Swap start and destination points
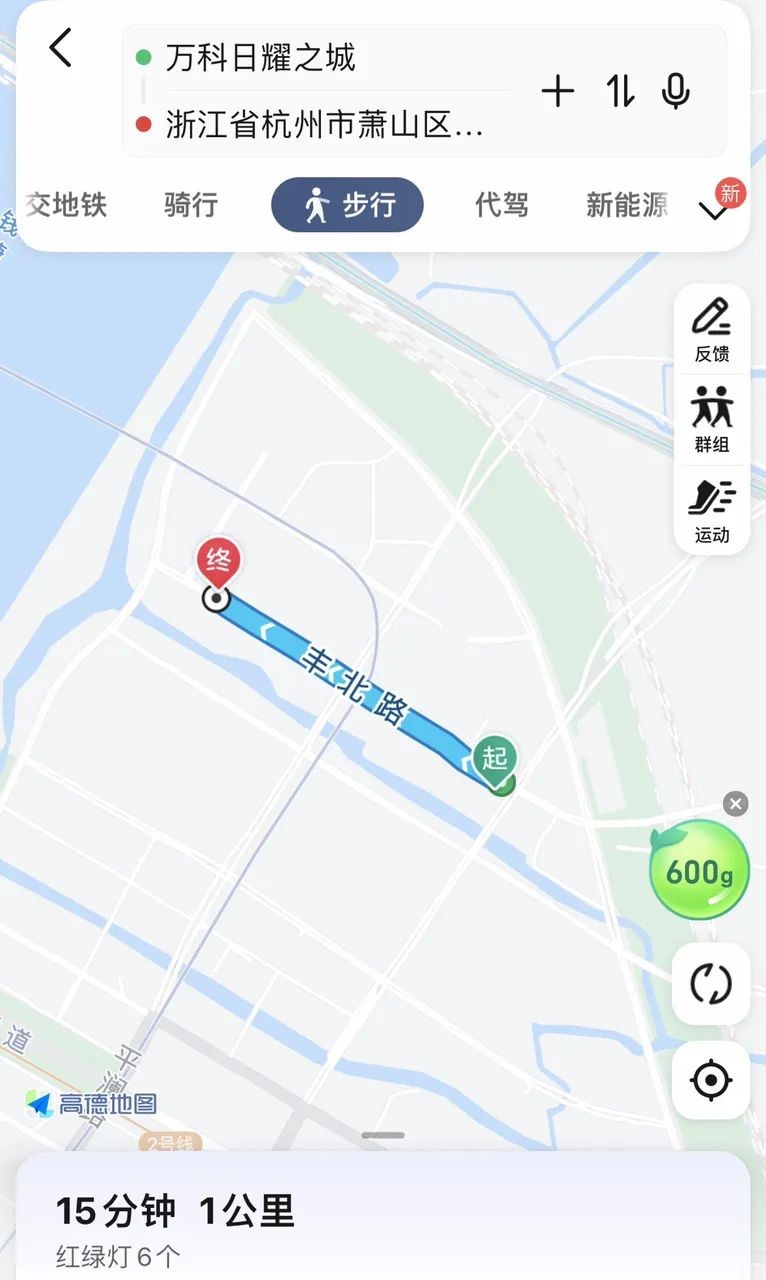 point(619,92)
